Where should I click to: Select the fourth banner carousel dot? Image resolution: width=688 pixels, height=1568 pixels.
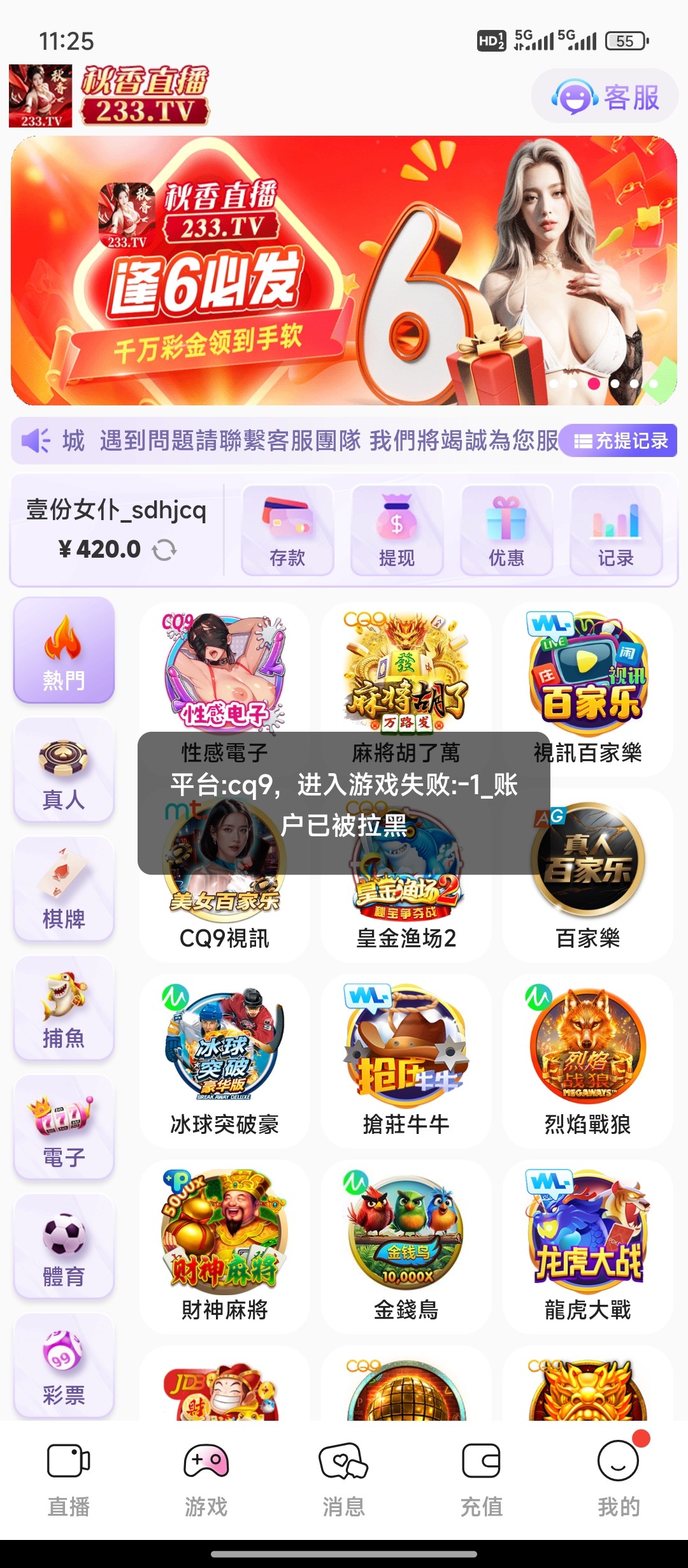[613, 385]
